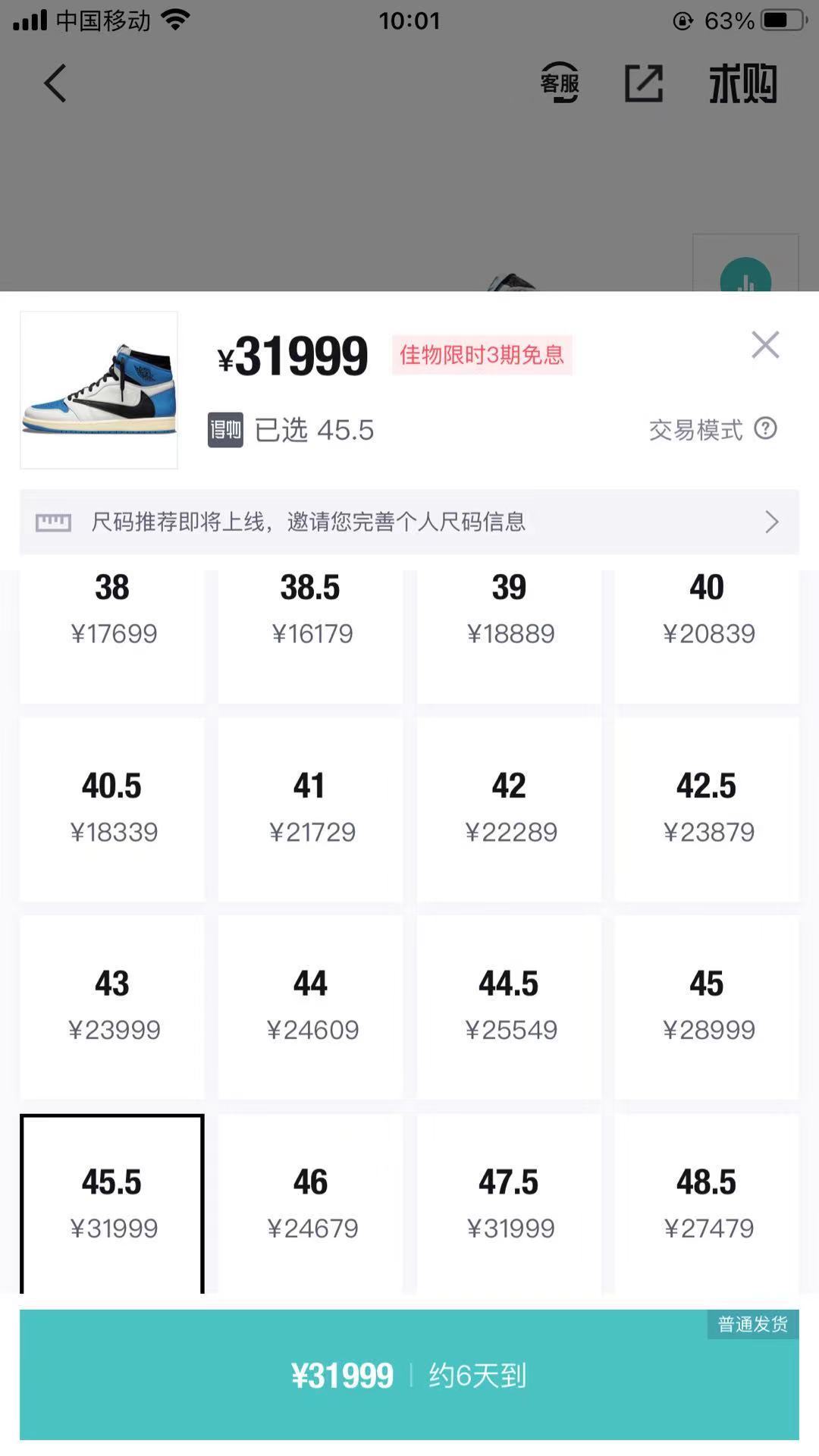The image size is (819, 1456).
Task: Open the size recommendation banner
Action: coord(409,522)
